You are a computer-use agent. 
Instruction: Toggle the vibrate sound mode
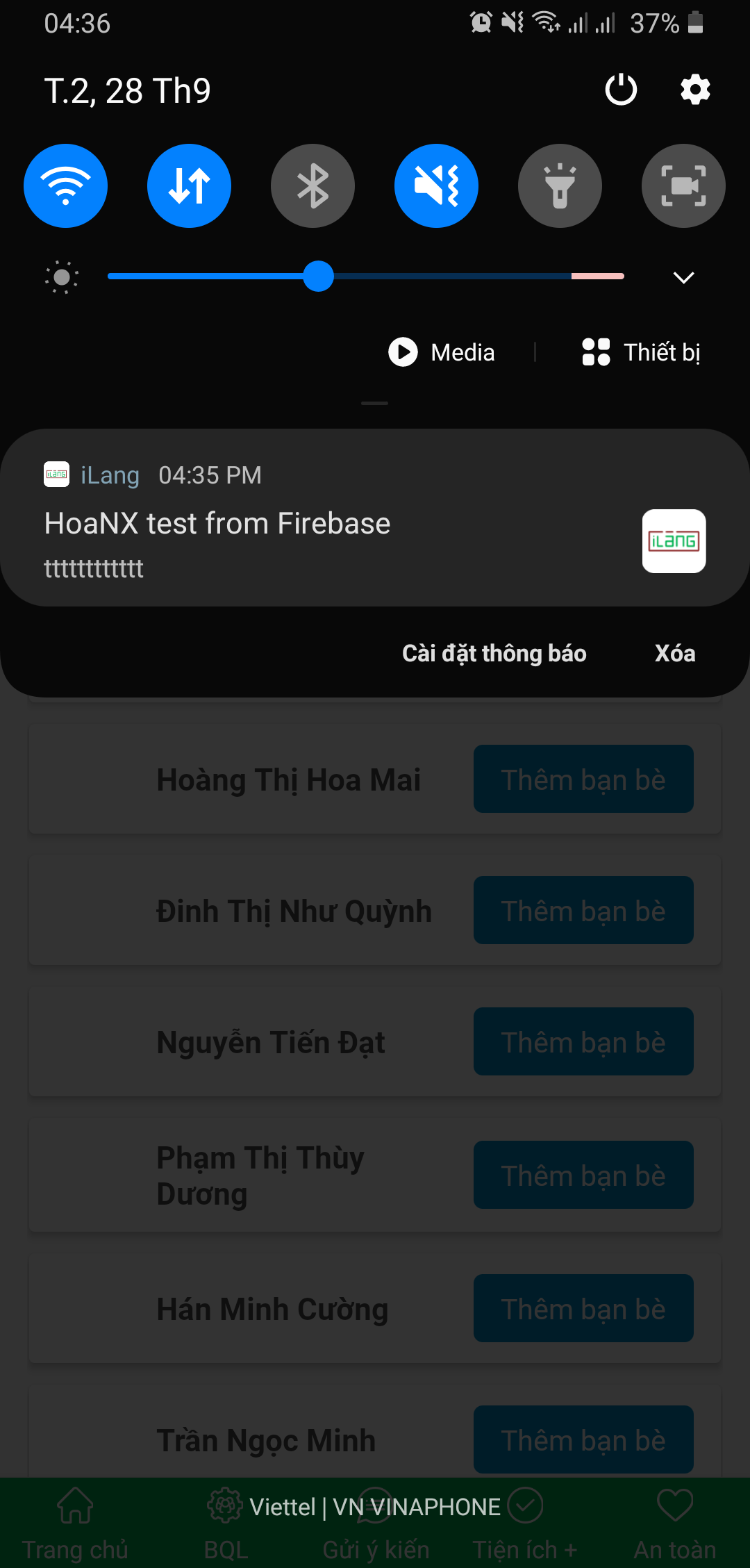[x=436, y=185]
